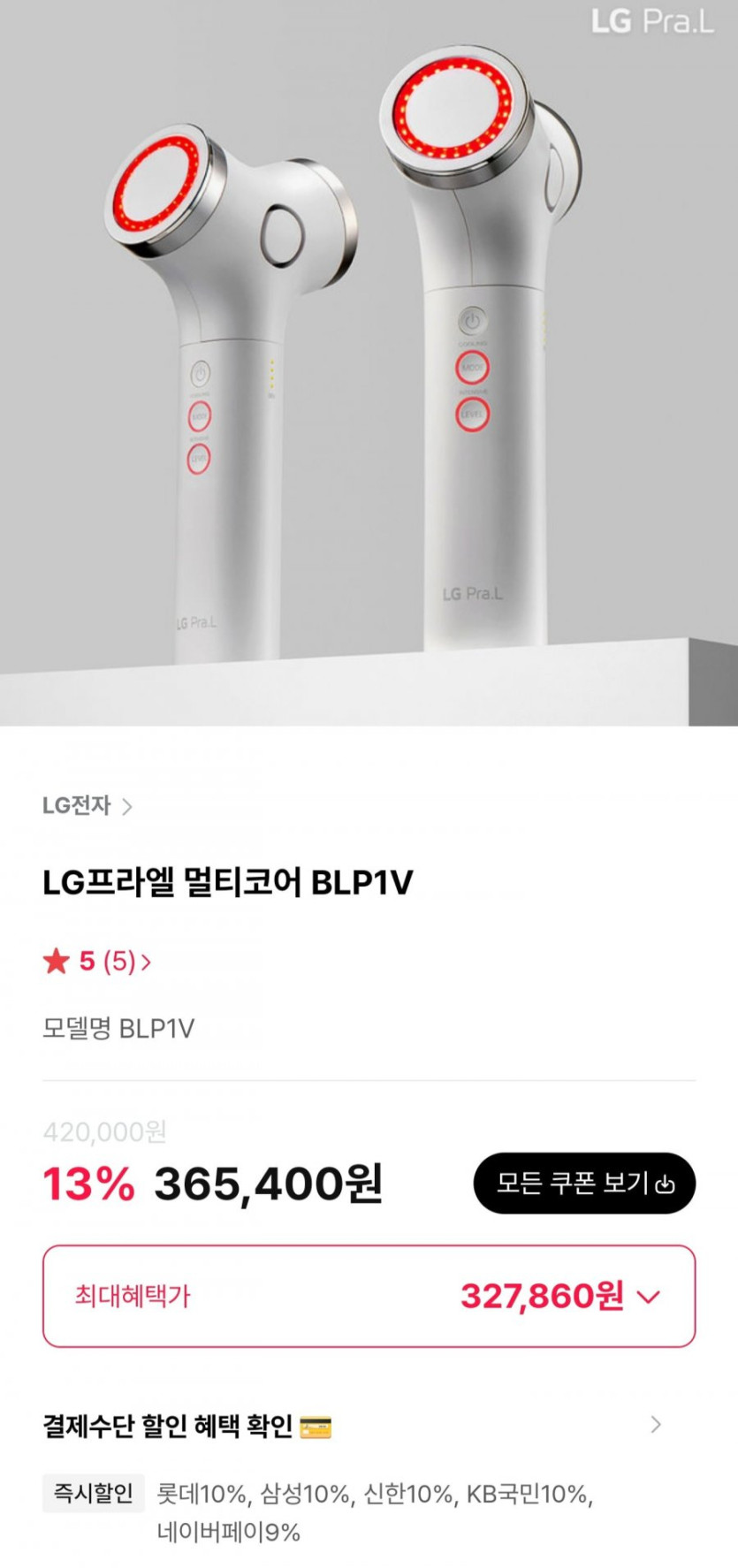Open 결제수단 할인 혜택 확인

354,1426
